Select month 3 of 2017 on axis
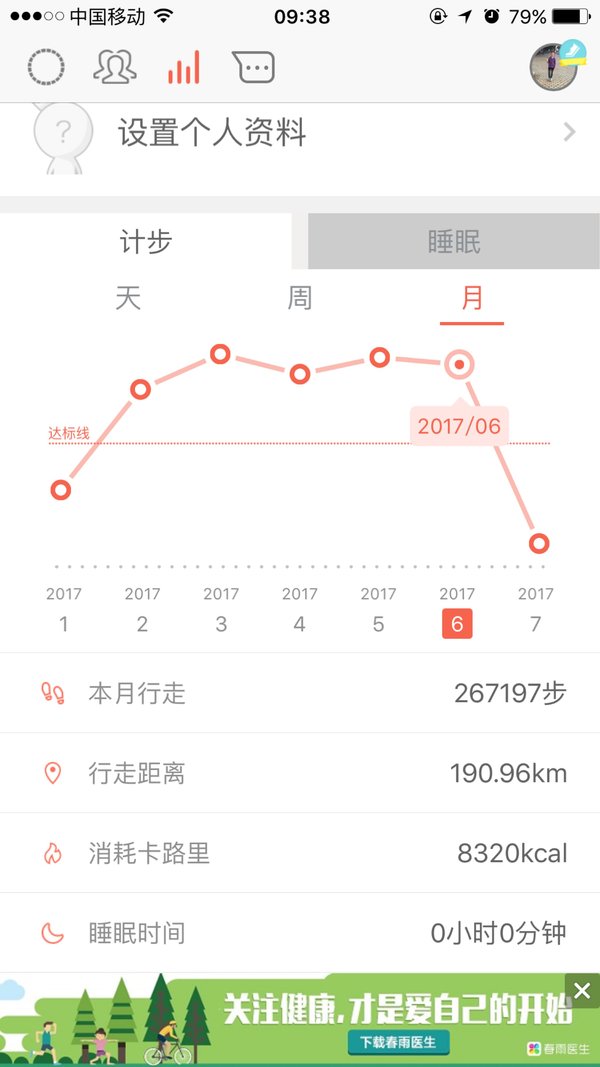600x1067 pixels. 221,609
